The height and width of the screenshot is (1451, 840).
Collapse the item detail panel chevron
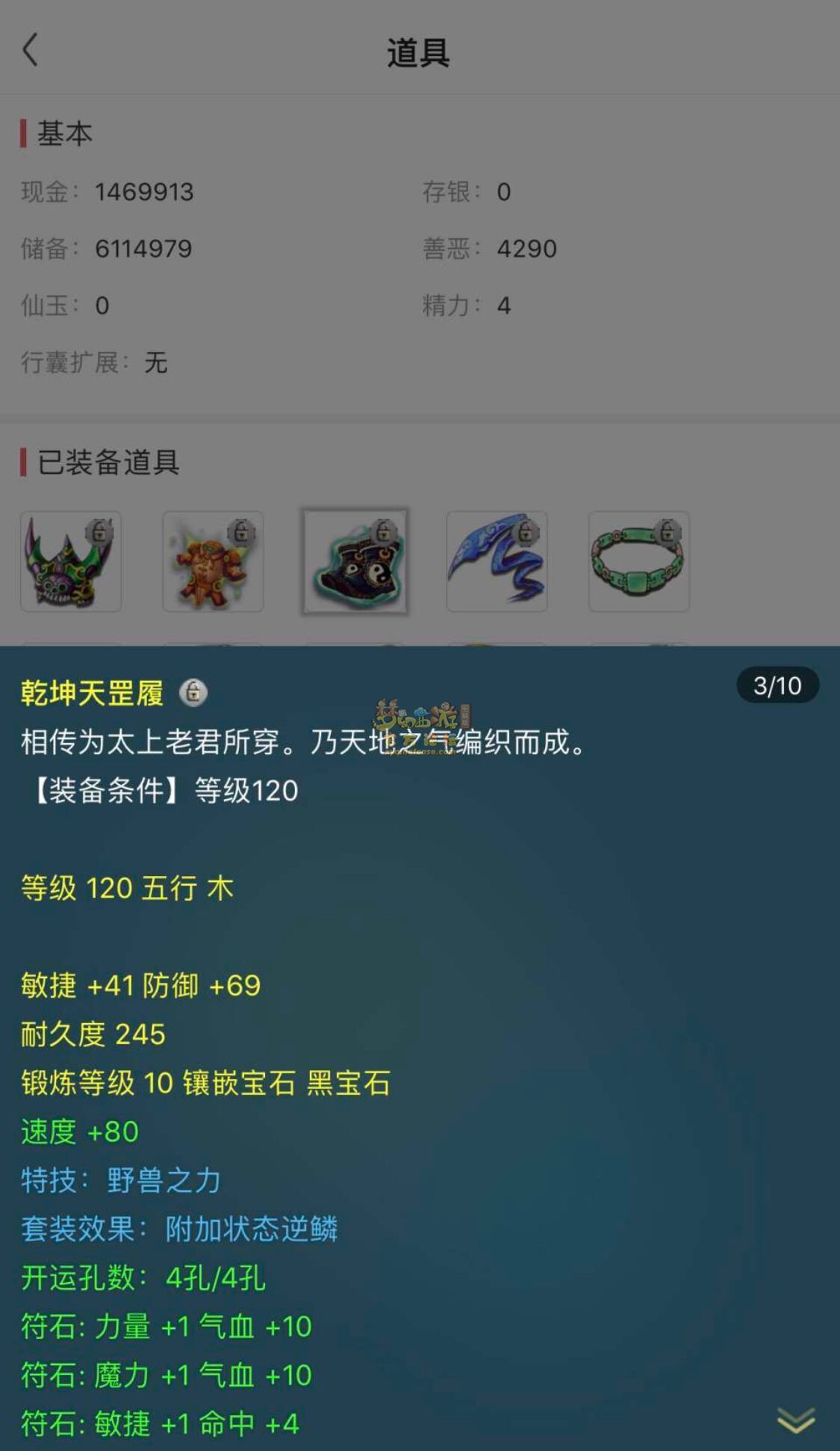(x=795, y=1419)
